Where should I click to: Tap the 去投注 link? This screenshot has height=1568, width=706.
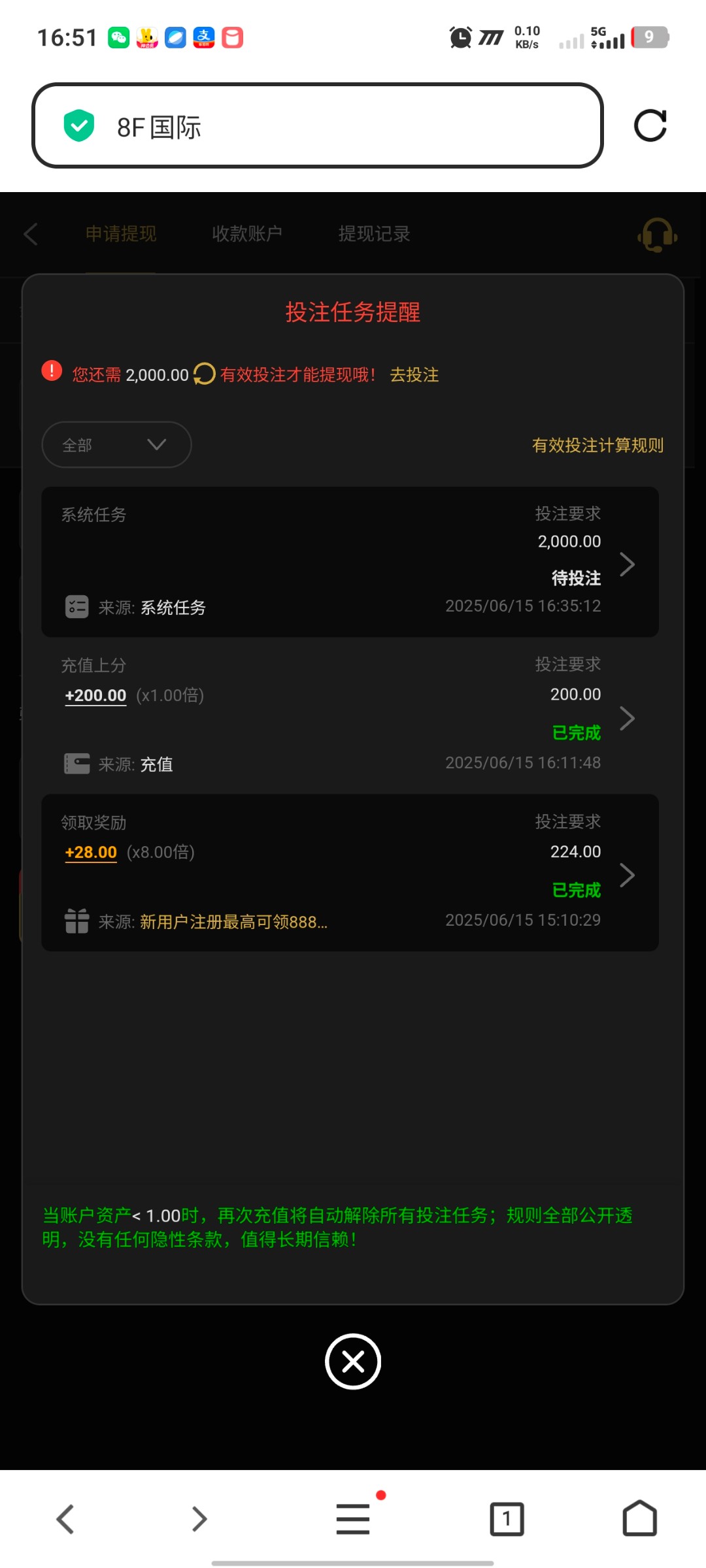pos(414,374)
